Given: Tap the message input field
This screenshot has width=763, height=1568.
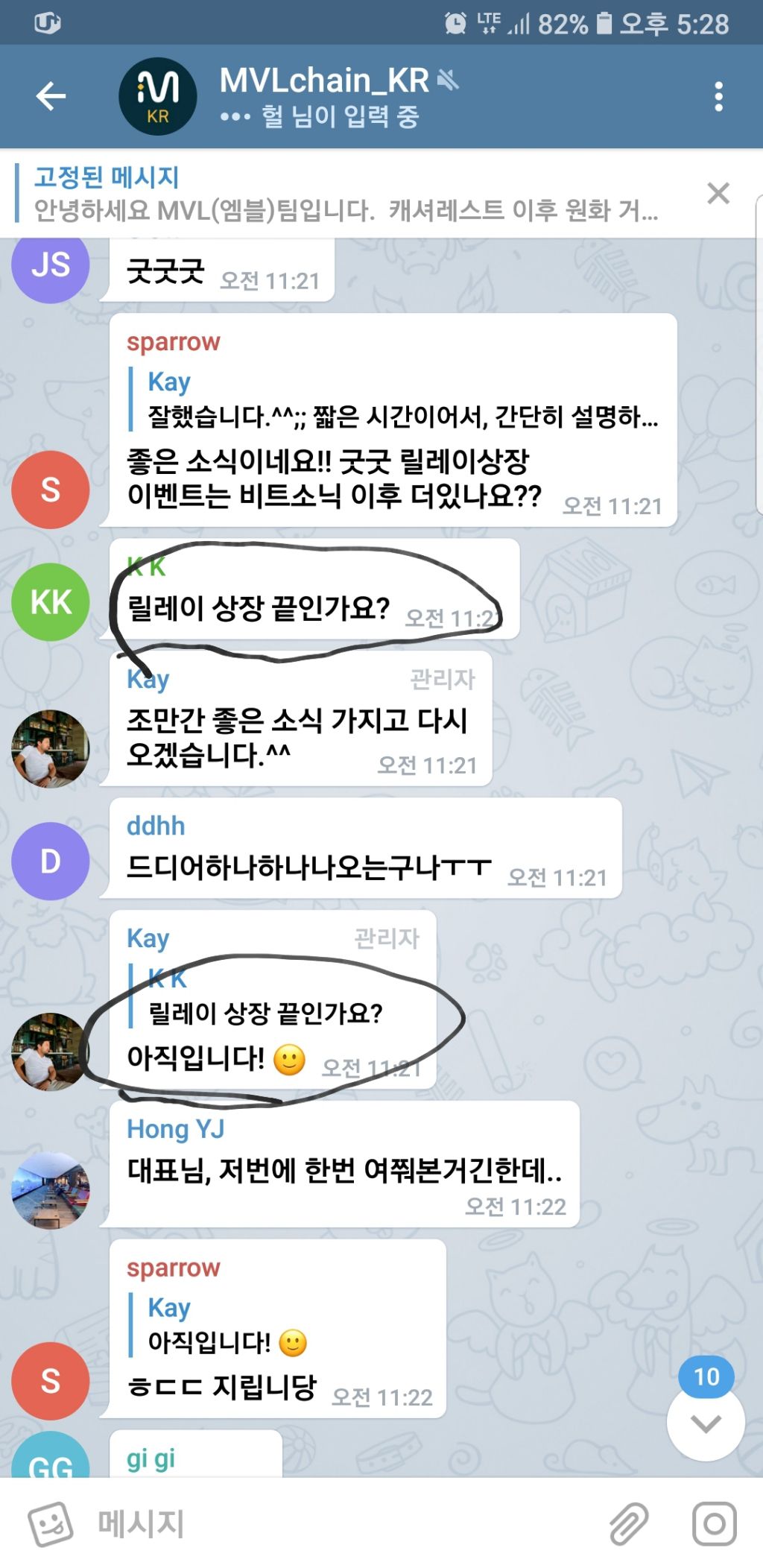Looking at the screenshot, I should click(x=335, y=1523).
